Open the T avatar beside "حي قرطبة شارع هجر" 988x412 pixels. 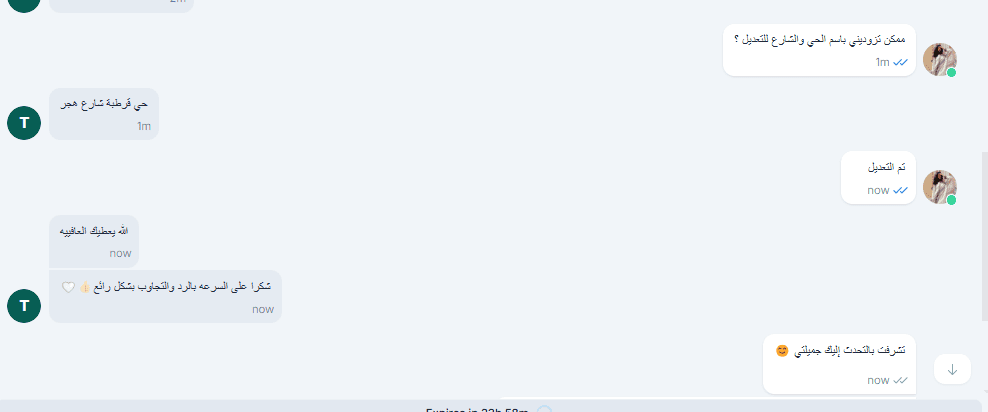(24, 122)
